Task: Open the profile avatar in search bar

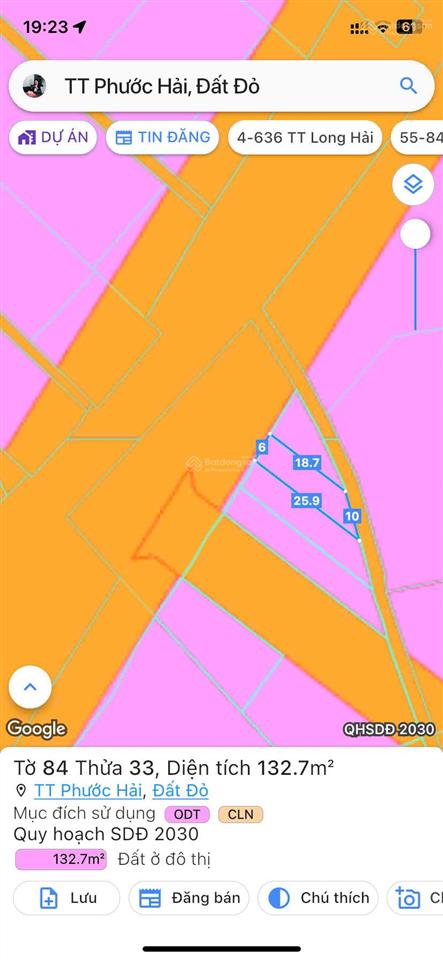Action: tap(34, 86)
